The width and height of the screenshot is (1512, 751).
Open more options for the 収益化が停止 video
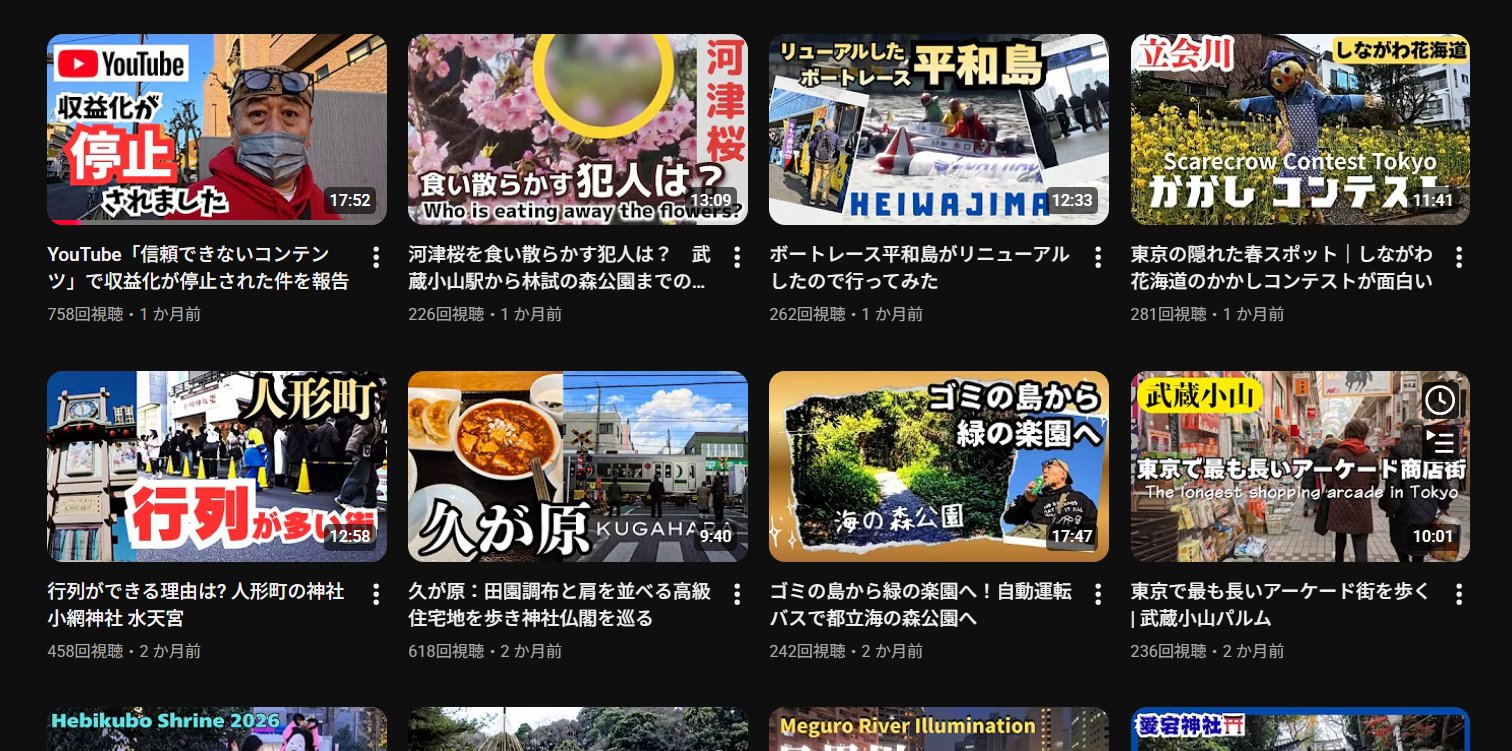[x=376, y=257]
